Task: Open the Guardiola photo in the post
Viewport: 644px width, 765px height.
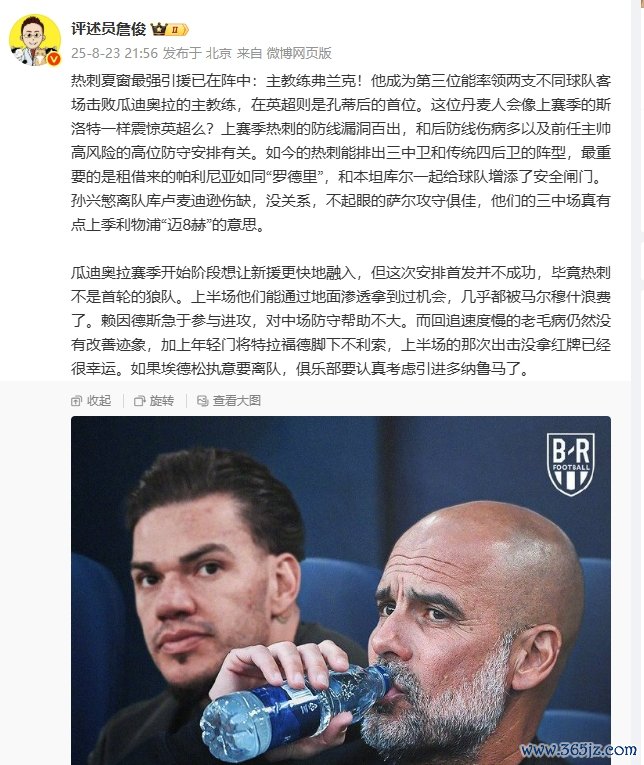Action: pyautogui.click(x=340, y=590)
